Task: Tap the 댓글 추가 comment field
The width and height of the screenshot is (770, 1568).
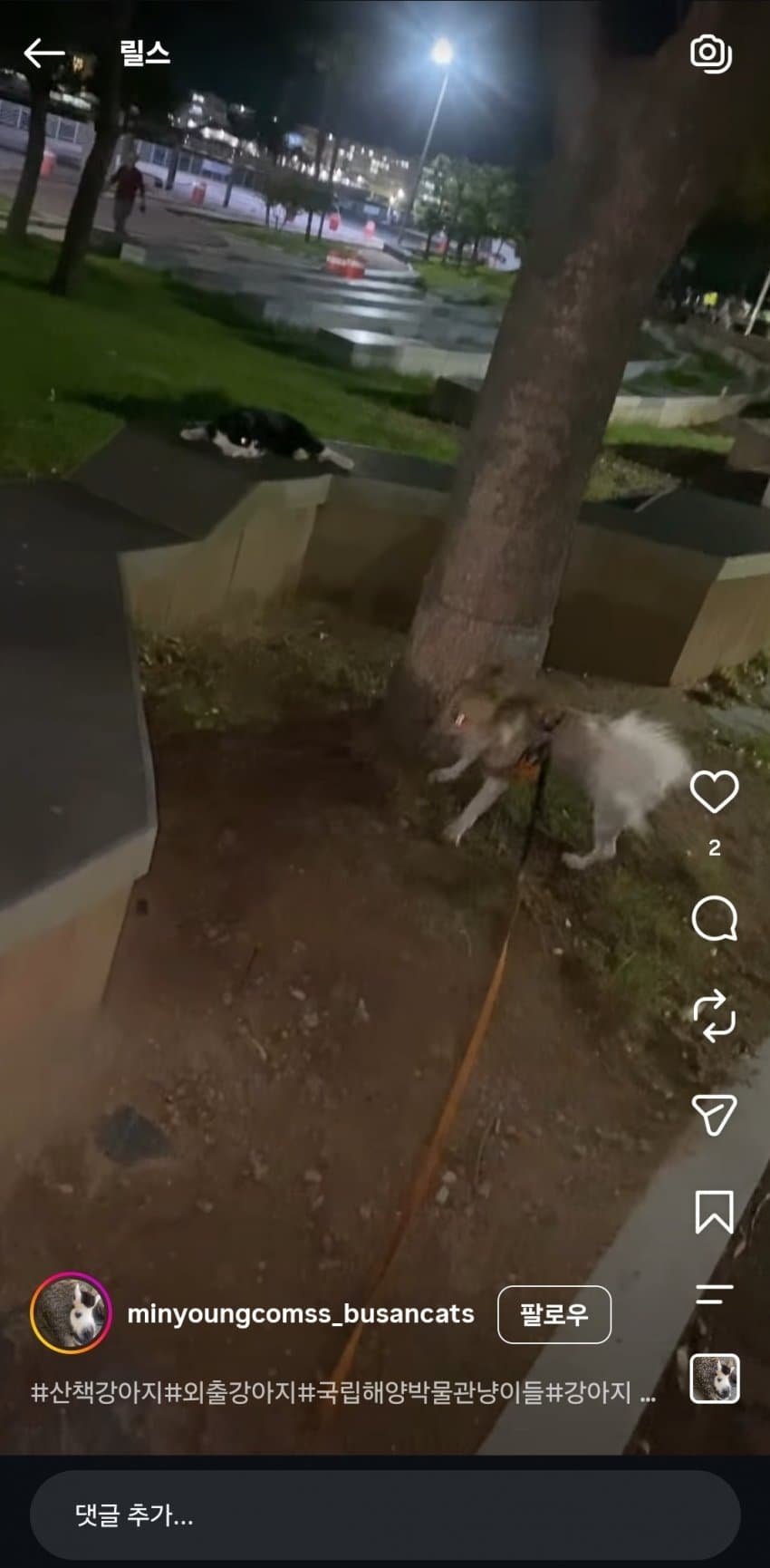Action: (x=385, y=1515)
